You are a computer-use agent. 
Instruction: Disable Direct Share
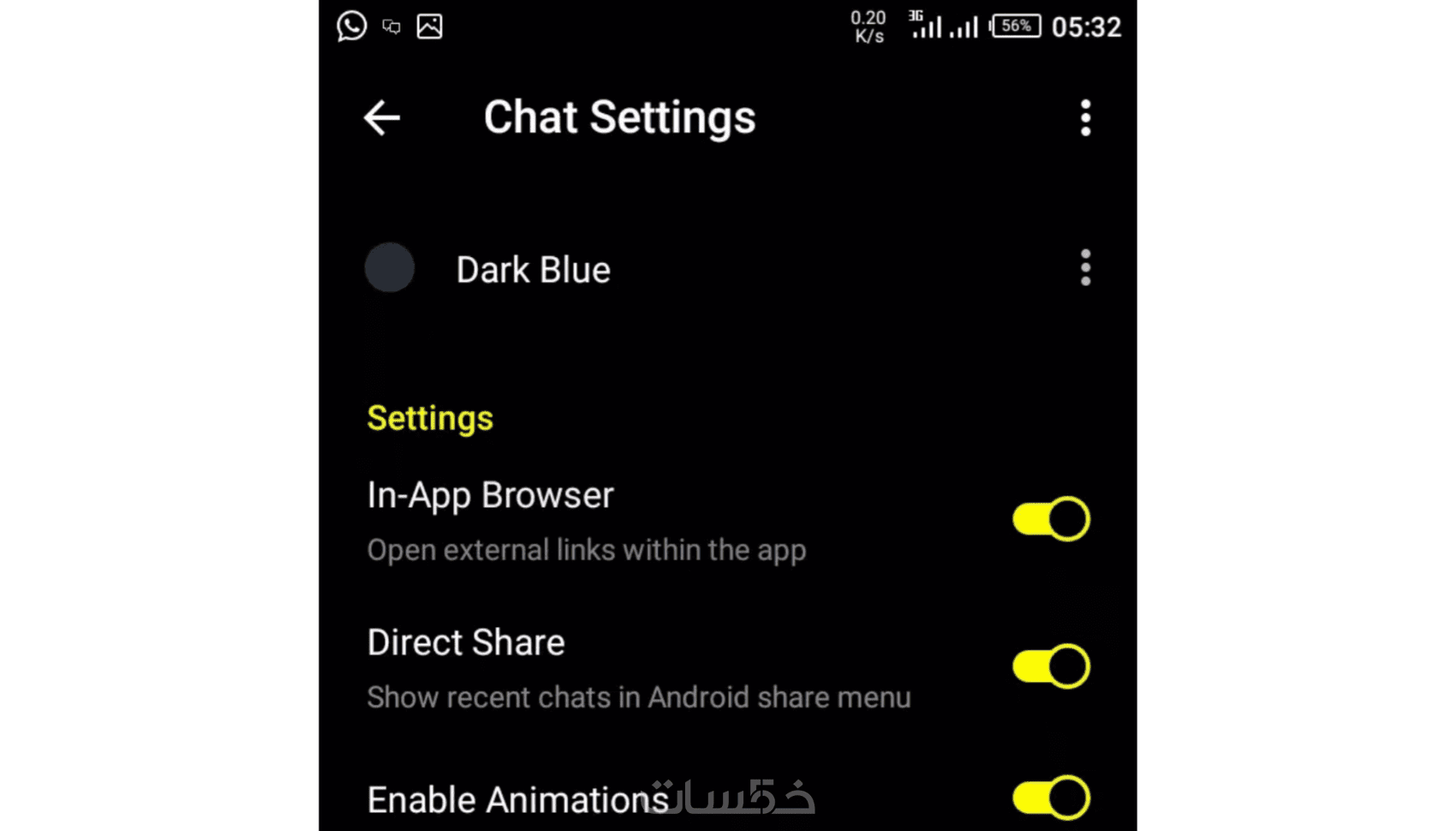pos(1050,667)
